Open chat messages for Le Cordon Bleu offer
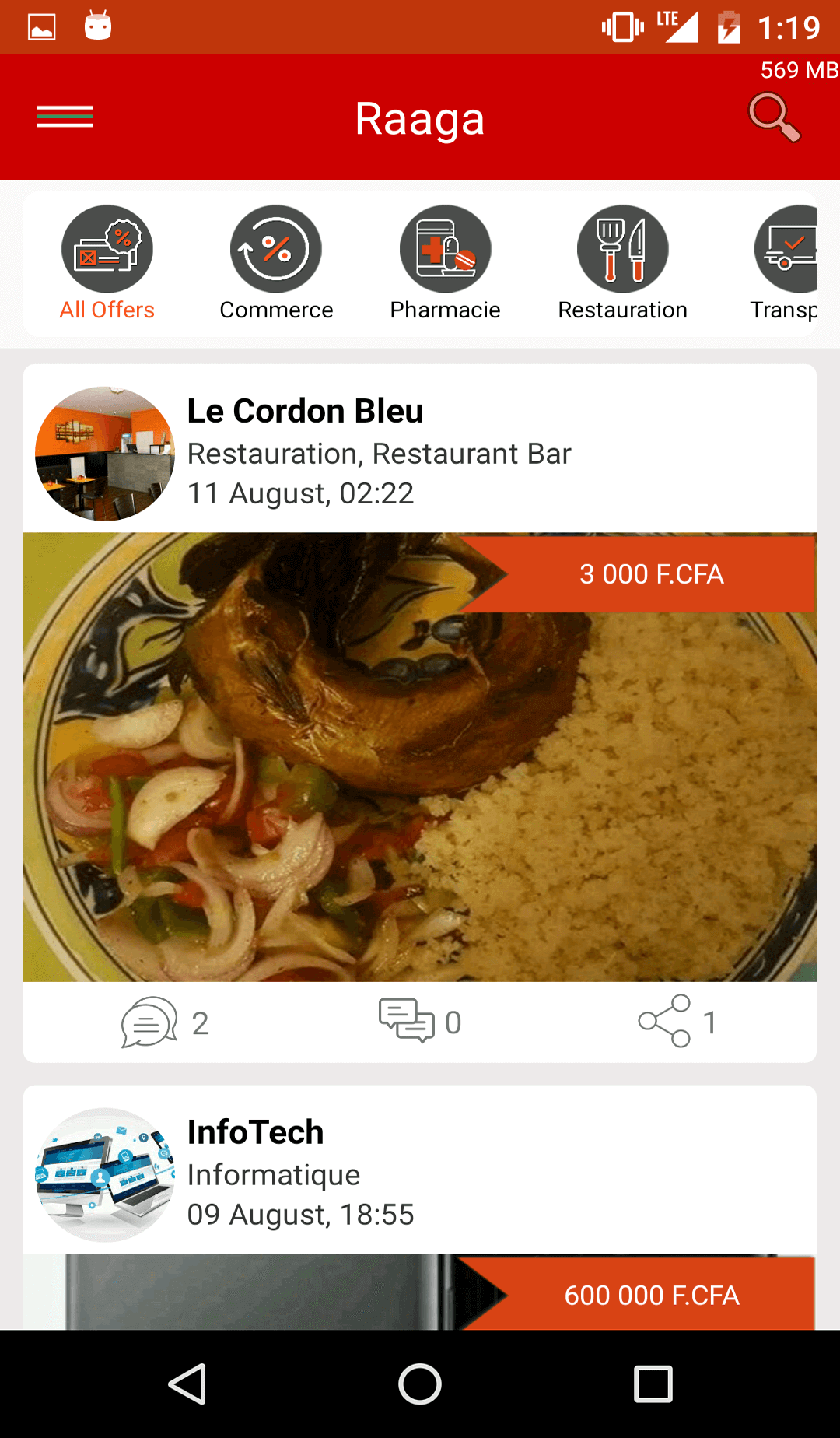Image resolution: width=840 pixels, height=1438 pixels. click(x=406, y=1021)
